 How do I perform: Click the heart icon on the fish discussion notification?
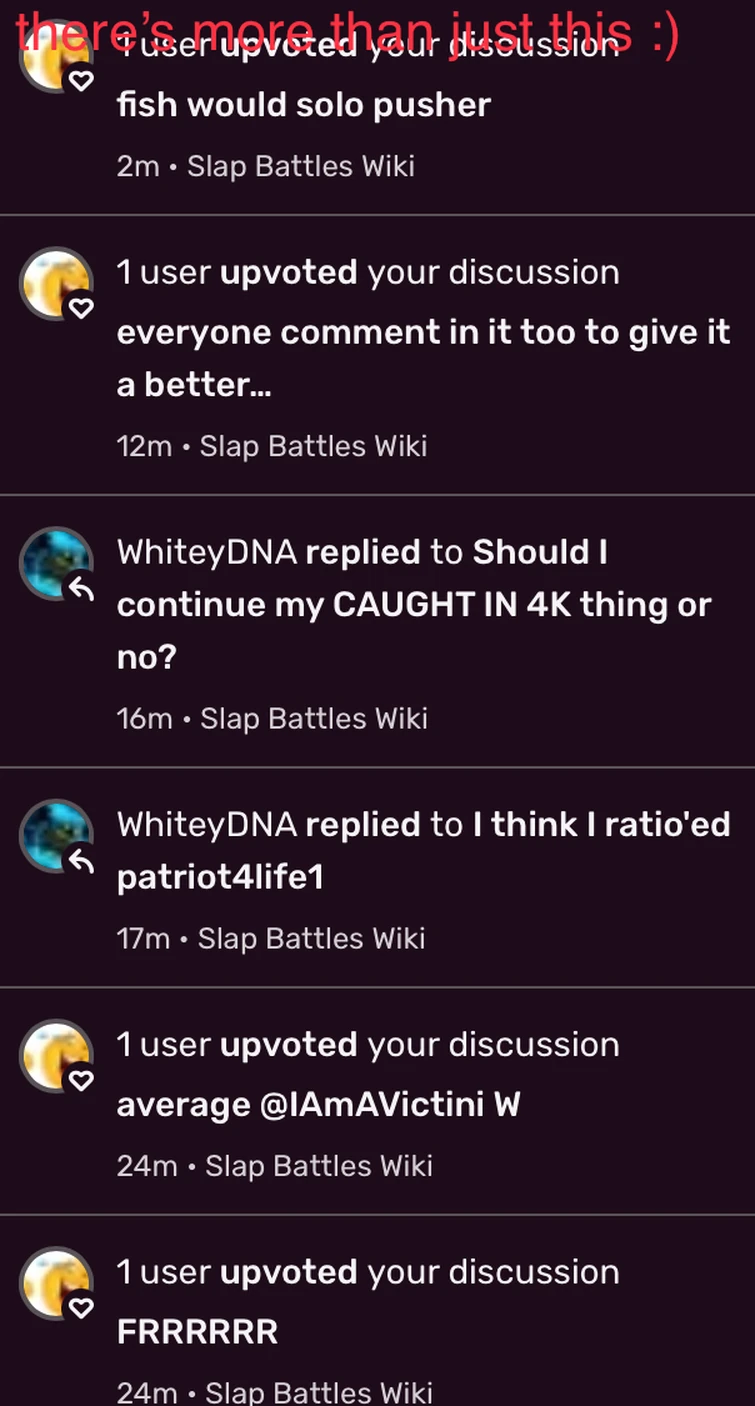point(80,81)
